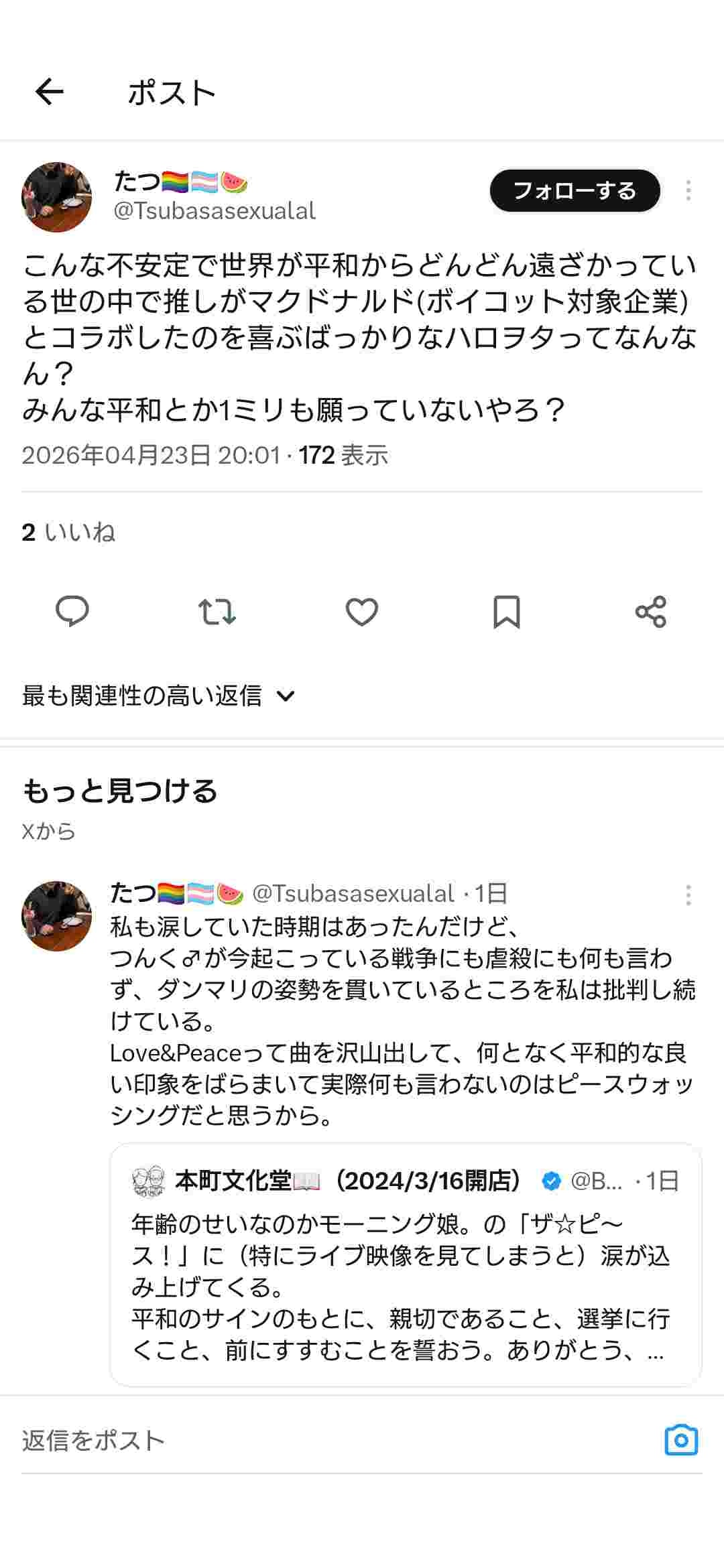Repost this post
Viewport: 724px width, 1568px height.
pyautogui.click(x=217, y=611)
